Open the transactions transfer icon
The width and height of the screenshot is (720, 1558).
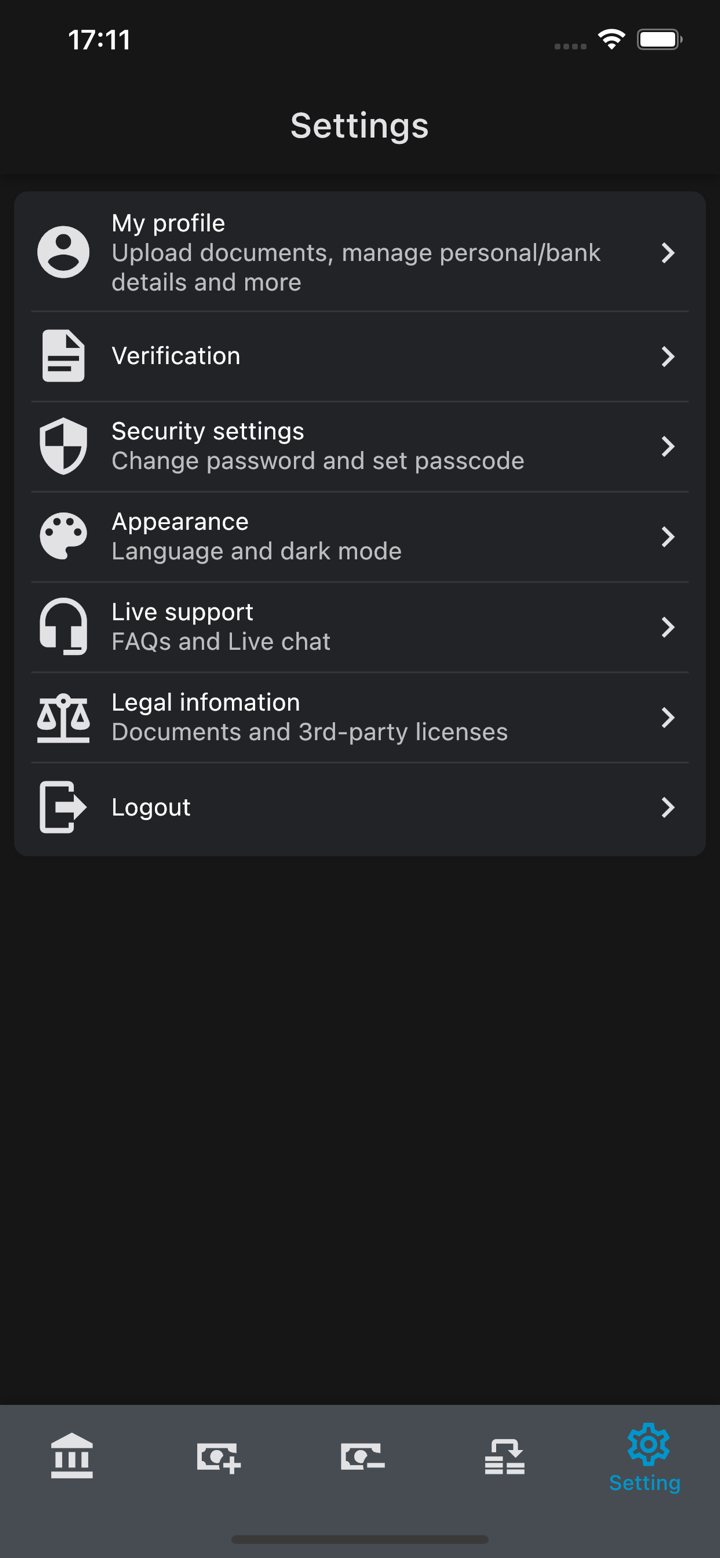point(504,1456)
